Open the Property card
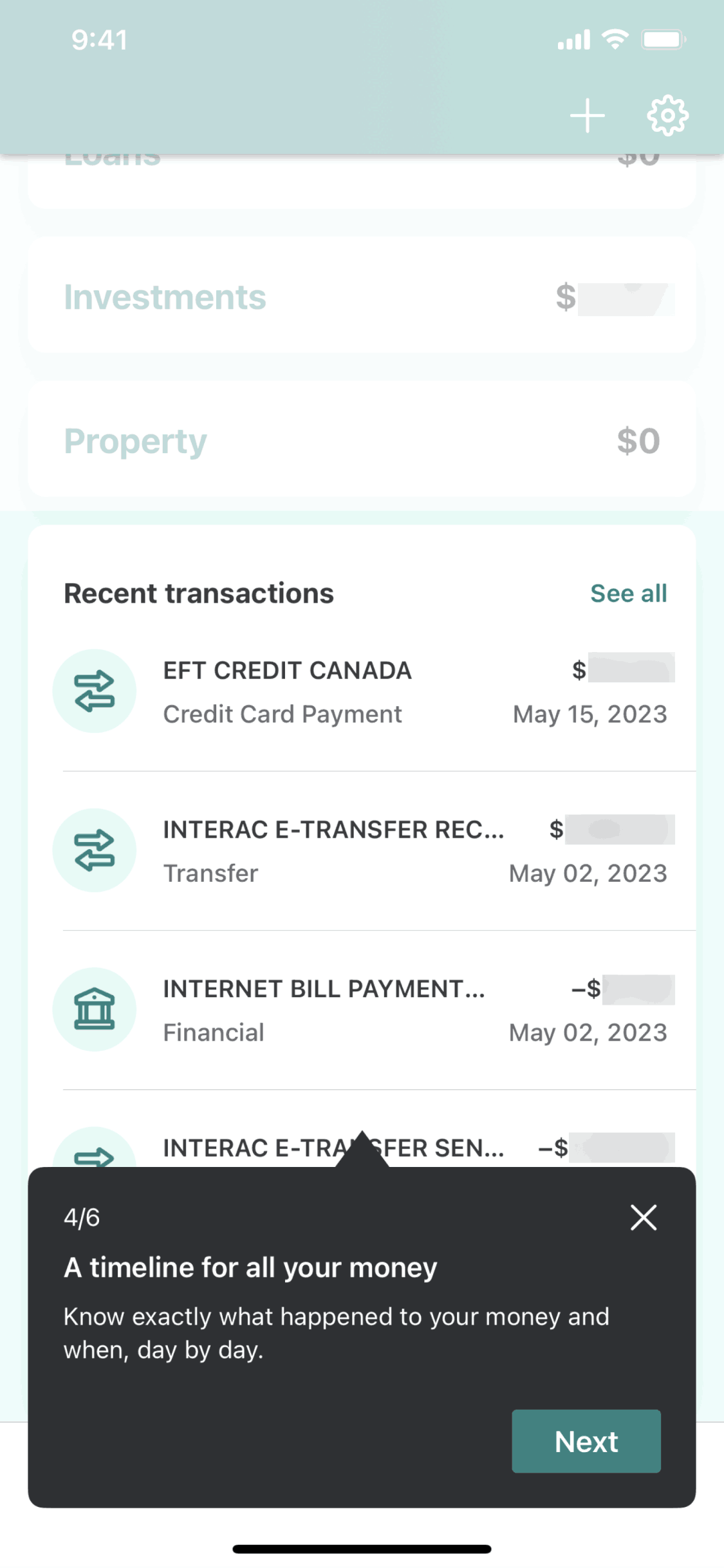Screen dimensions: 724x1568 click(362, 440)
